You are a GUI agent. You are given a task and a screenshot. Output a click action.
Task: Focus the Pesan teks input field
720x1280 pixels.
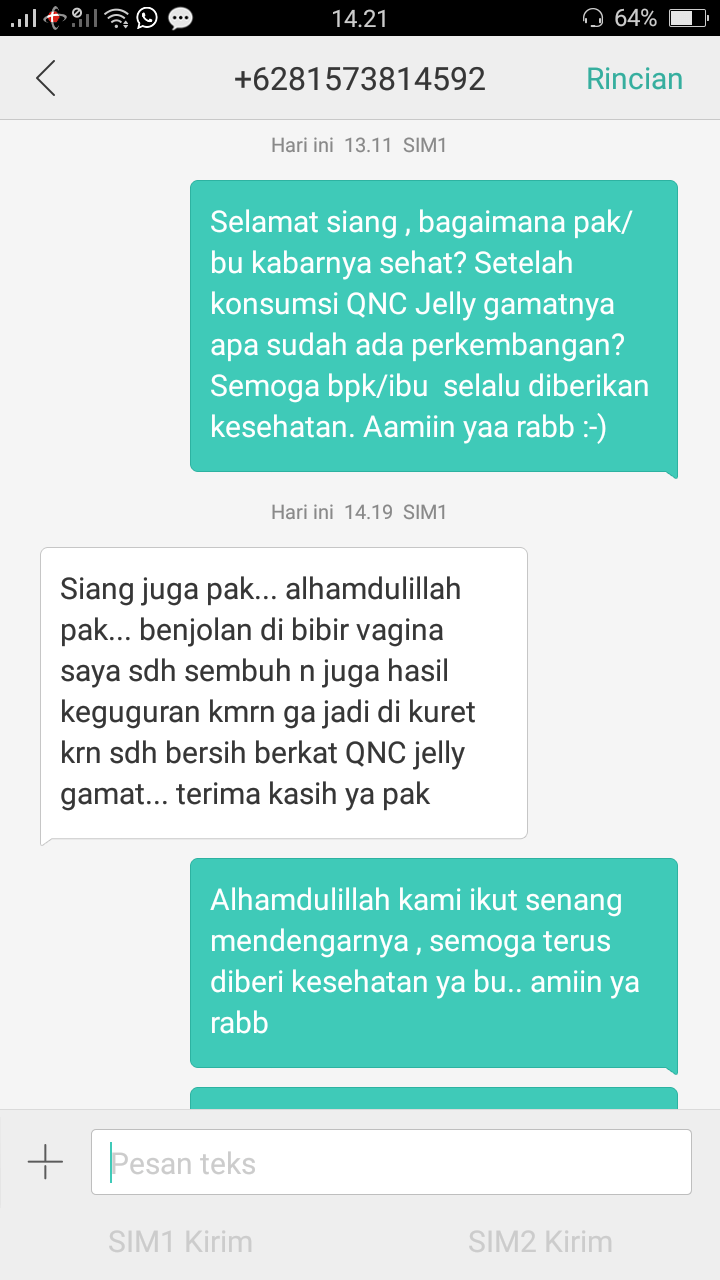(391, 1162)
